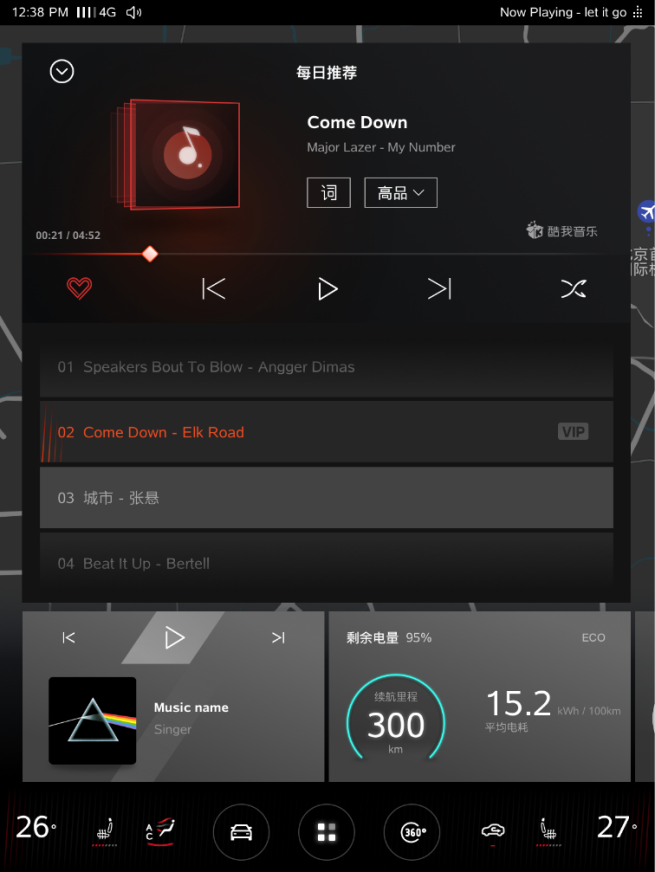This screenshot has height=872, width=655.
Task: Toggle shuffle playback mode
Action: pyautogui.click(x=573, y=289)
